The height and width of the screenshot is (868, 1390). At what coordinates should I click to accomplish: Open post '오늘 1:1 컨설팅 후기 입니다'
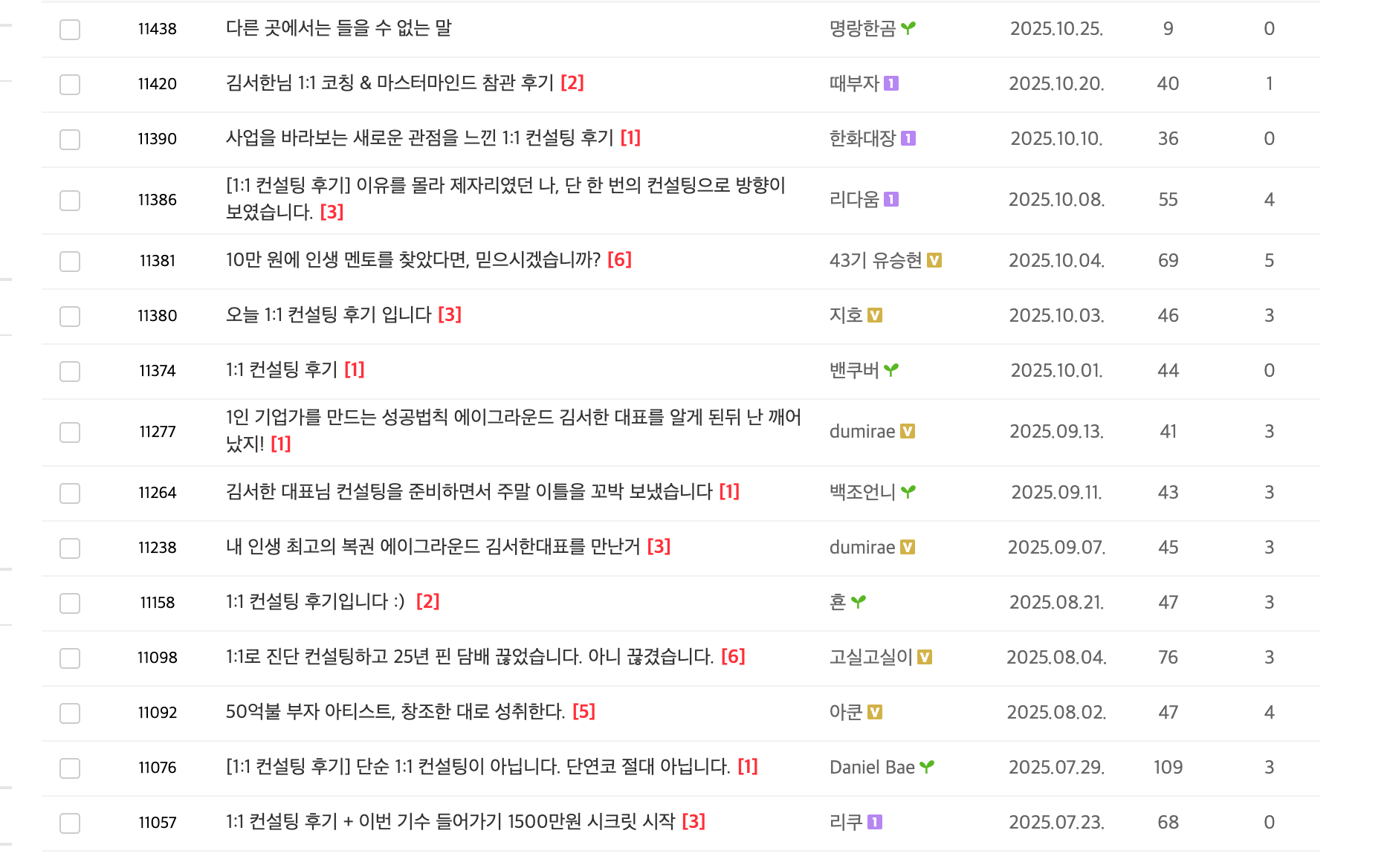tap(329, 315)
